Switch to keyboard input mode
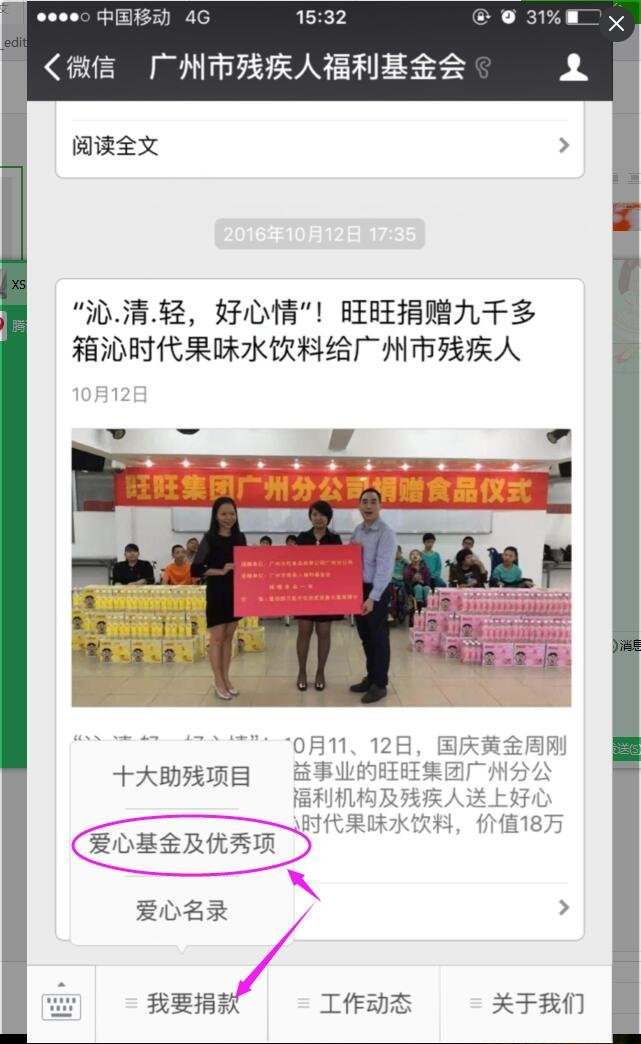This screenshot has width=641, height=1044. pos(61,1004)
